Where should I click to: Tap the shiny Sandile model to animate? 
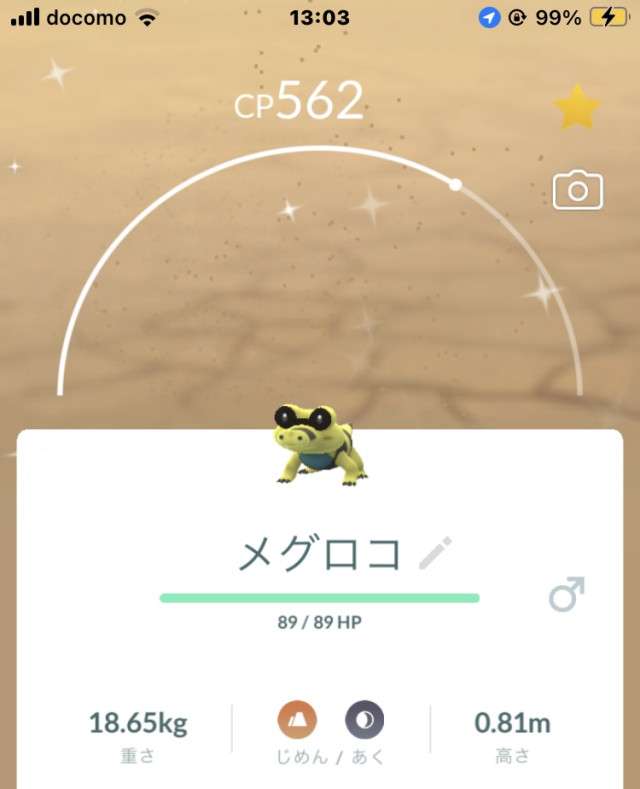(x=320, y=447)
